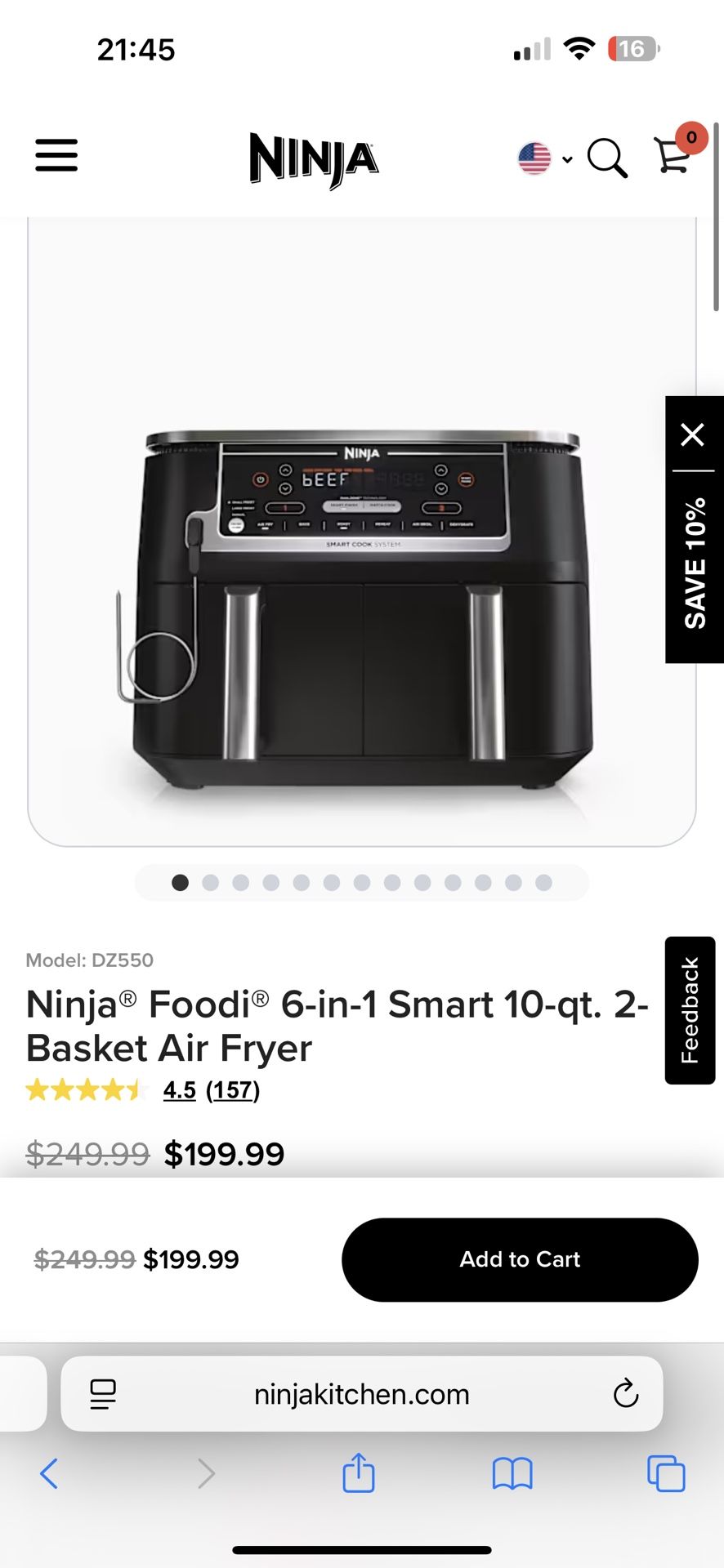
Task: Show all open Safari tabs
Action: point(666,1474)
